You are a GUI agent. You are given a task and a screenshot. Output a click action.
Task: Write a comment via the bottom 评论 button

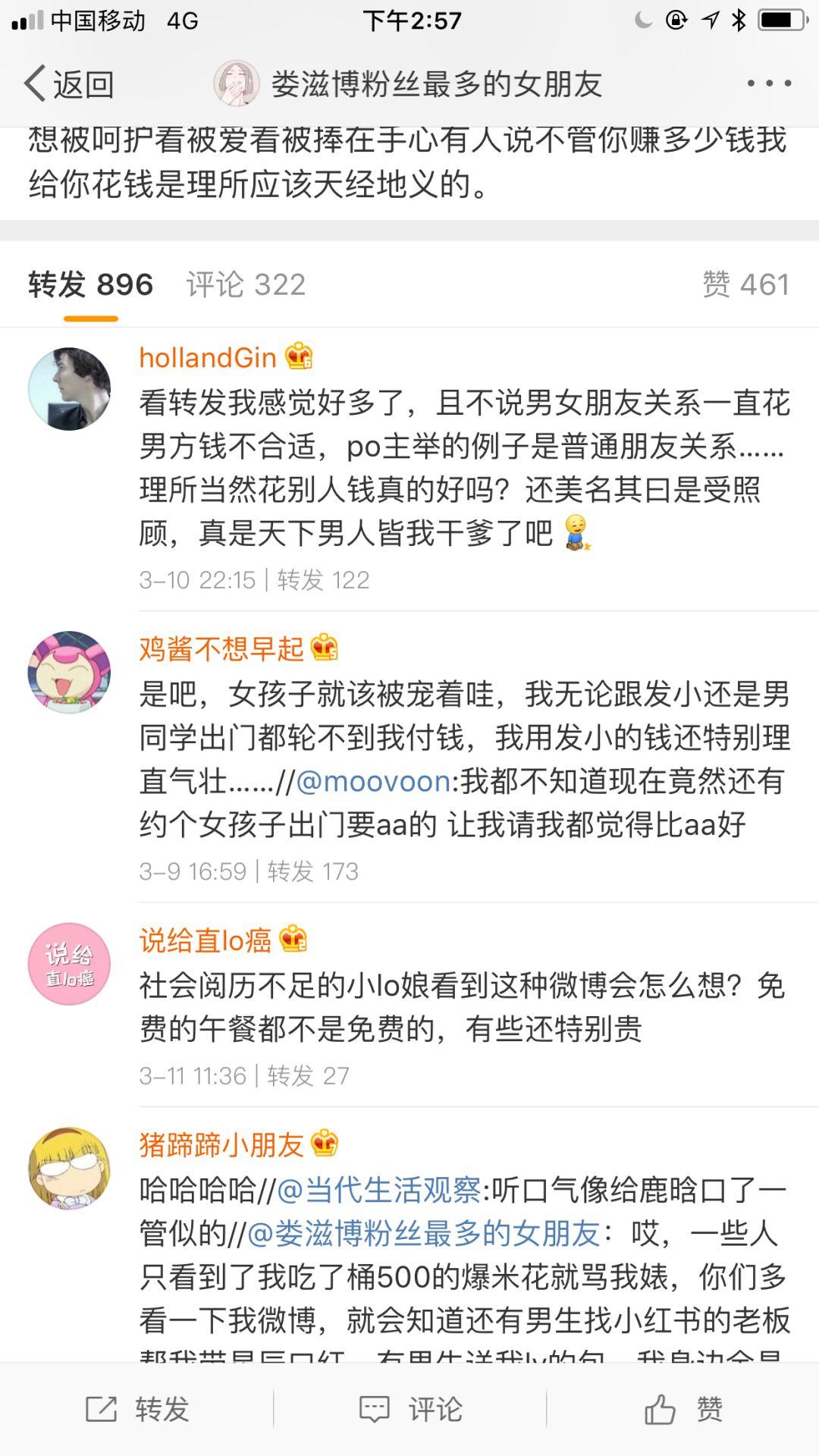pos(410,1409)
